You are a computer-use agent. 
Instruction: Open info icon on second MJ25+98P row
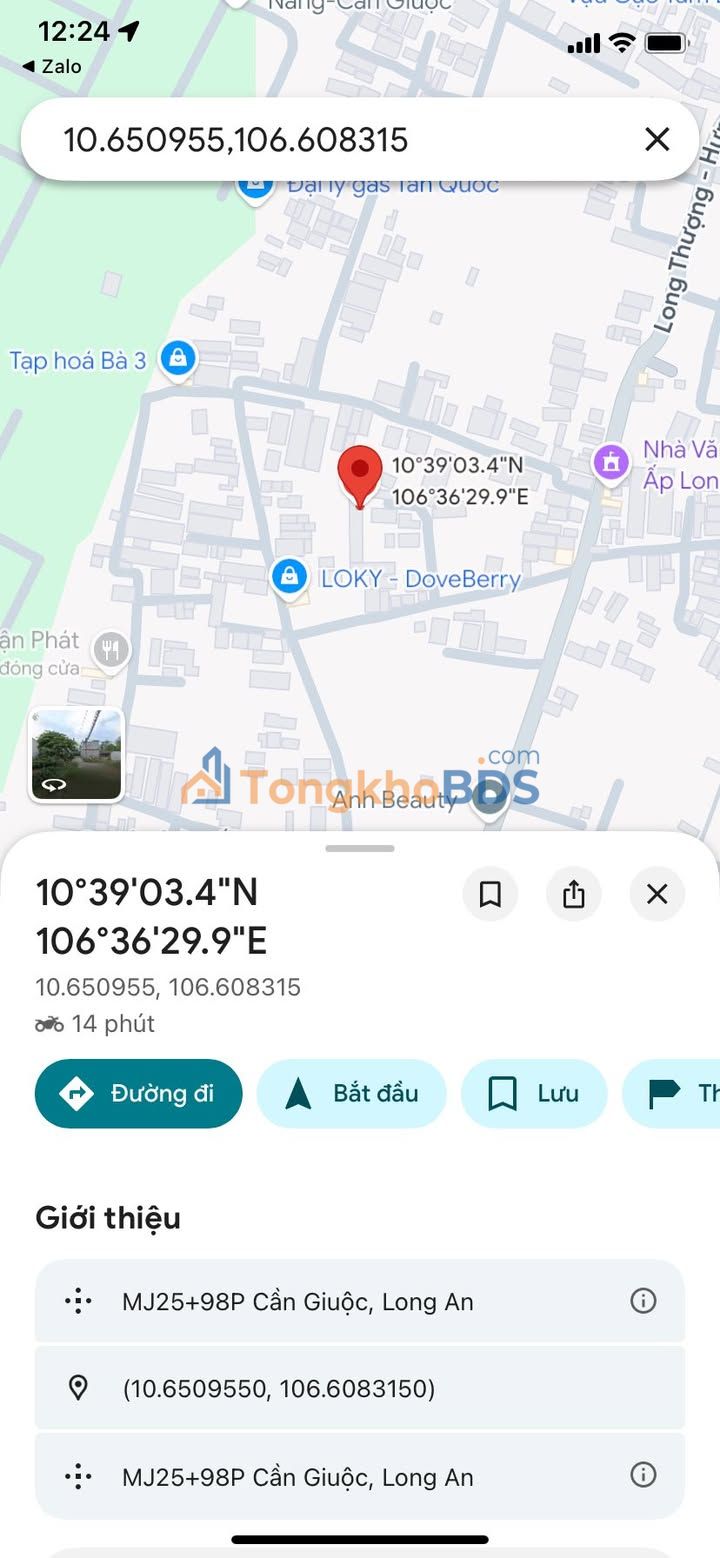tap(643, 1475)
